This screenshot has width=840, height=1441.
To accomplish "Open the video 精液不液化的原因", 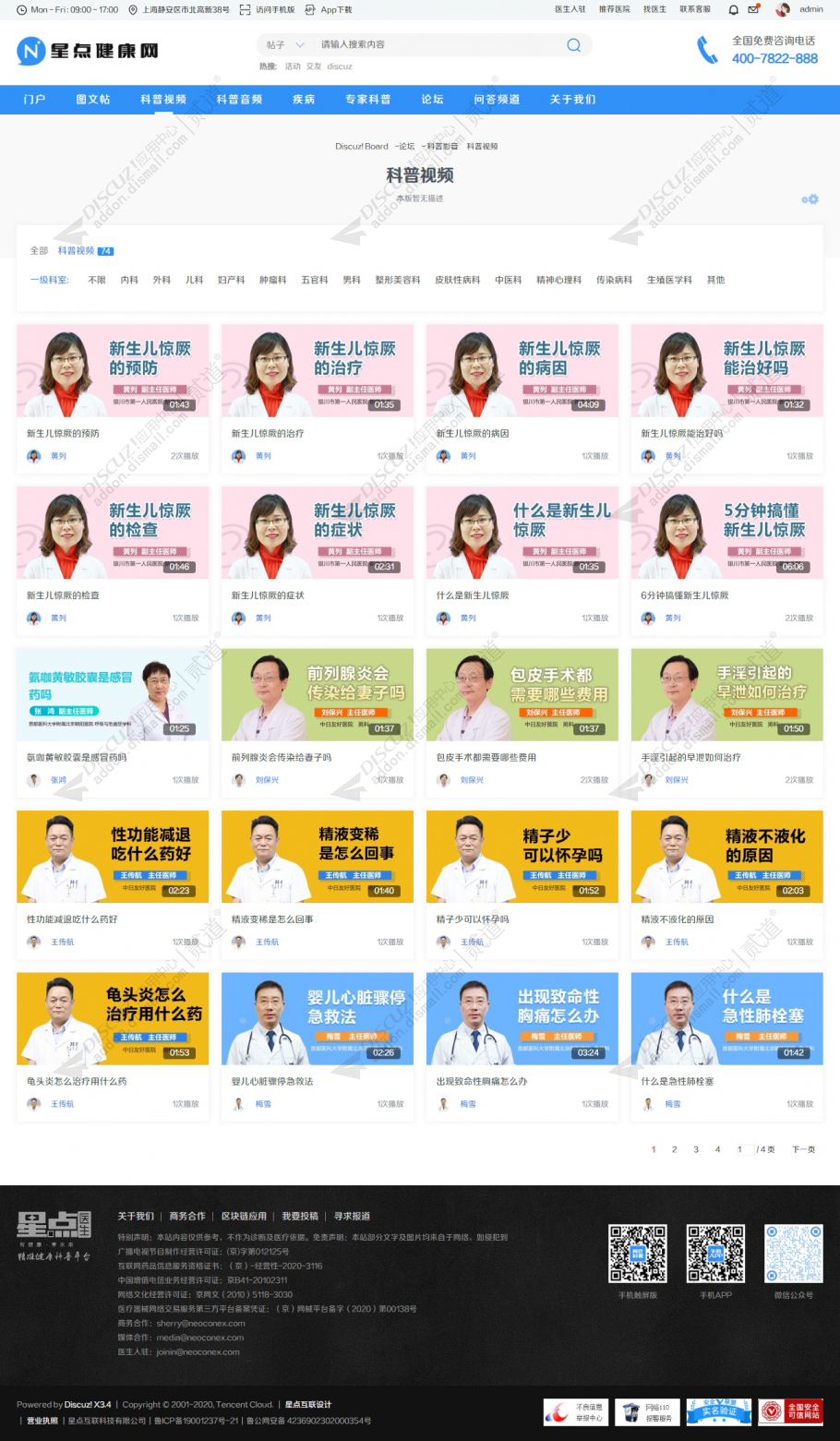I will click(726, 857).
